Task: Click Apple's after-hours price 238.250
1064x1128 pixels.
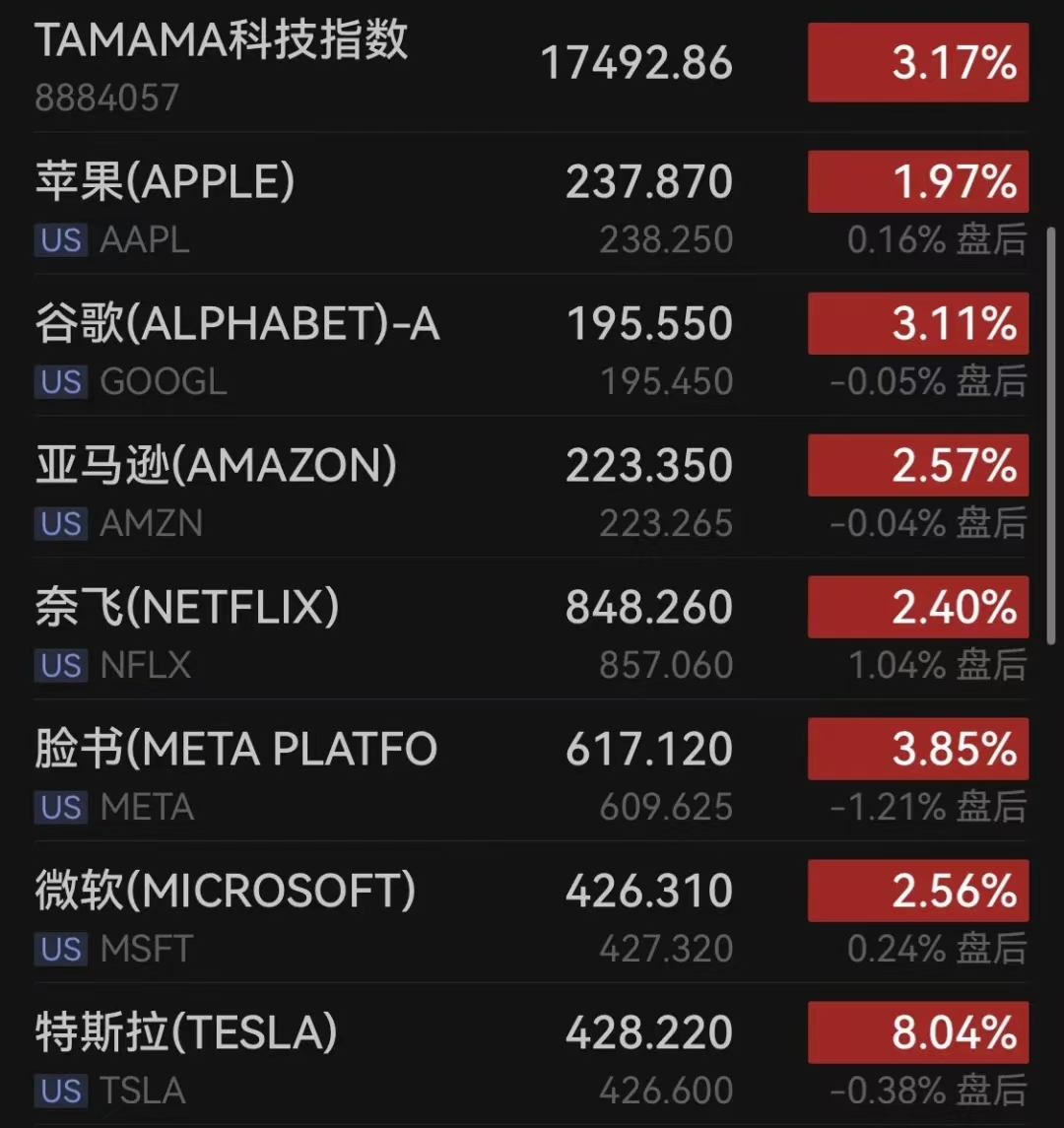Action: [x=665, y=239]
